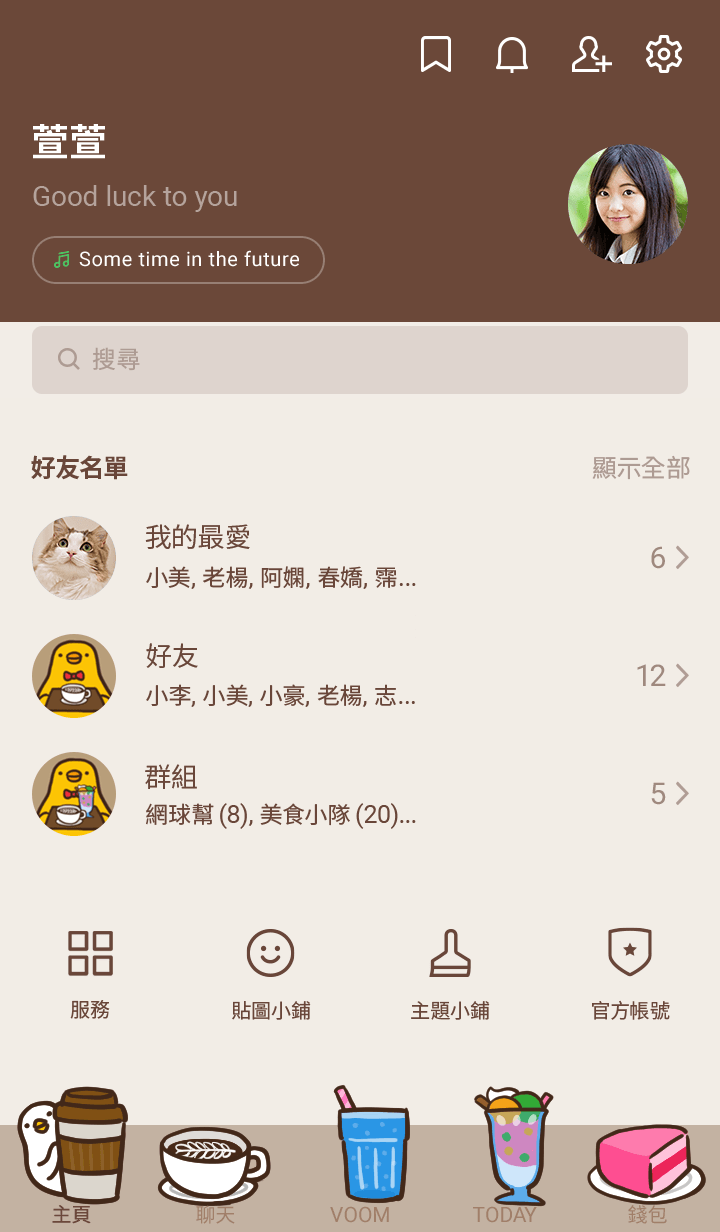720x1232 pixels.
Task: Tap the Some time in the future music chip
Action: (x=178, y=260)
